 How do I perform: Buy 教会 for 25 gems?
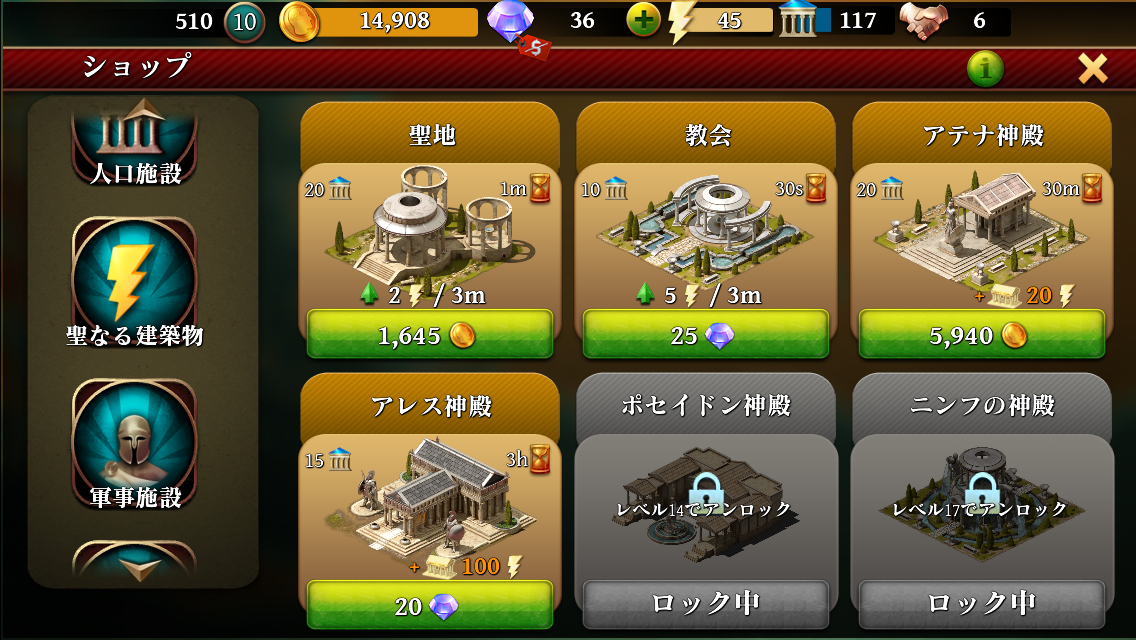[x=706, y=335]
